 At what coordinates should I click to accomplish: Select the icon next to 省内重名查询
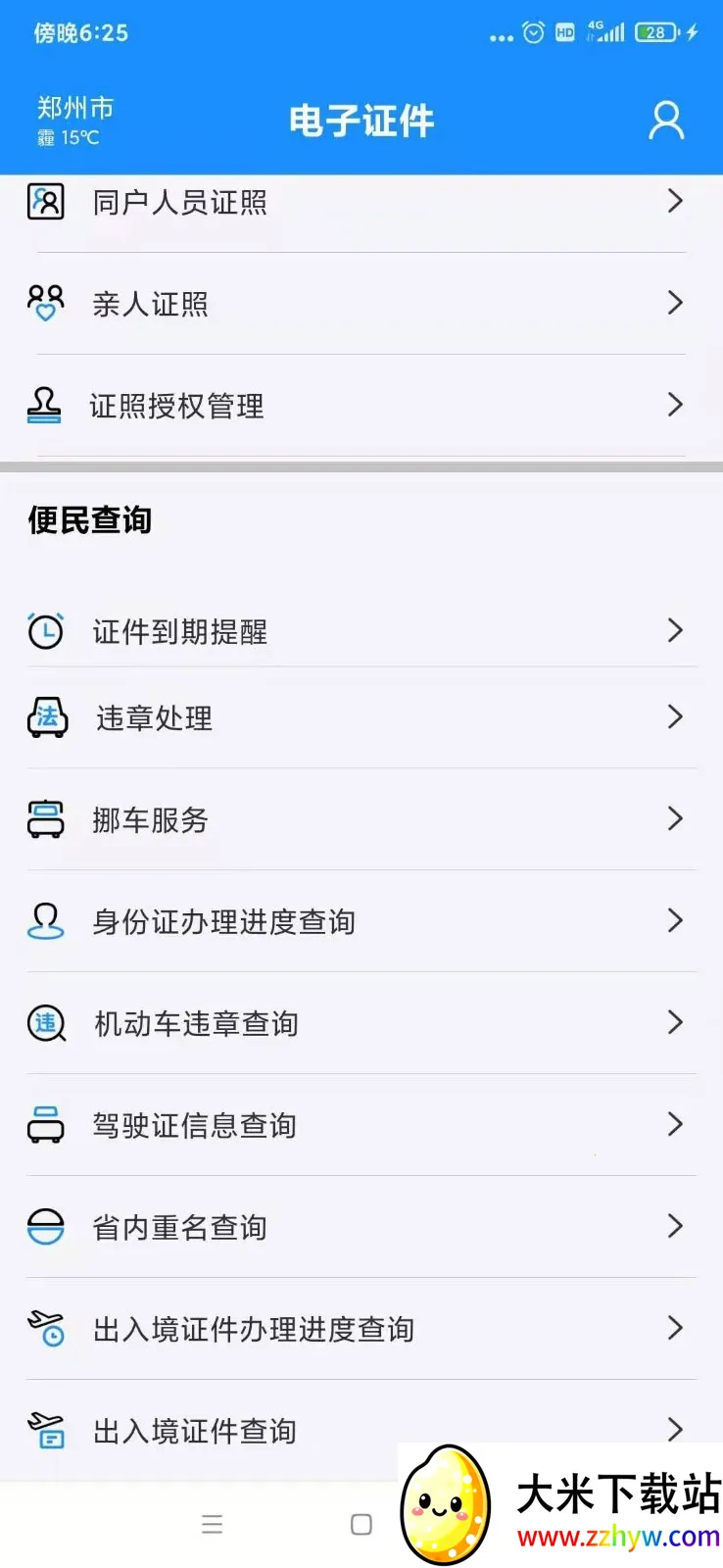(x=45, y=1227)
